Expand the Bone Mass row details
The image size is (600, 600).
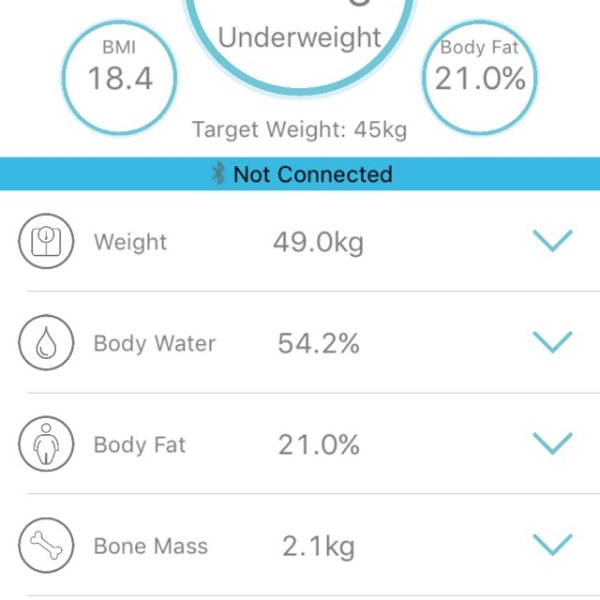(x=552, y=545)
